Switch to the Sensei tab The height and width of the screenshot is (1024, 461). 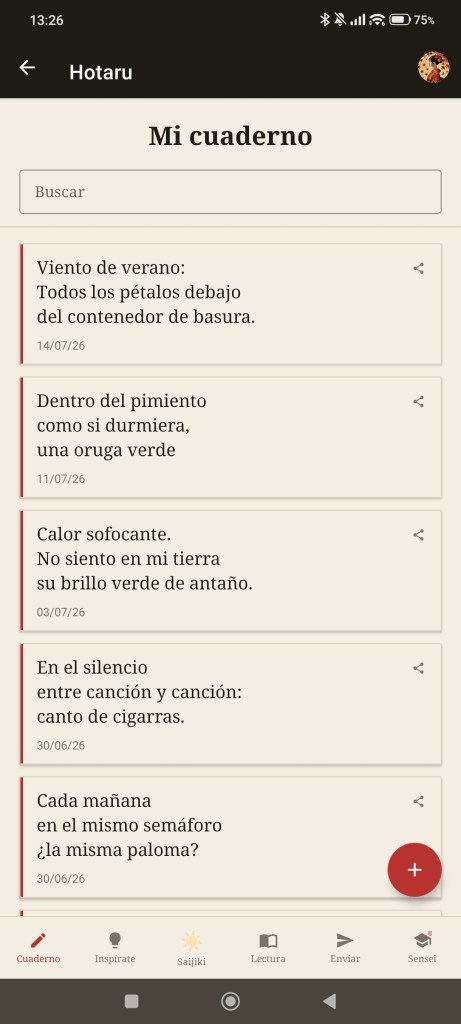coord(422,948)
